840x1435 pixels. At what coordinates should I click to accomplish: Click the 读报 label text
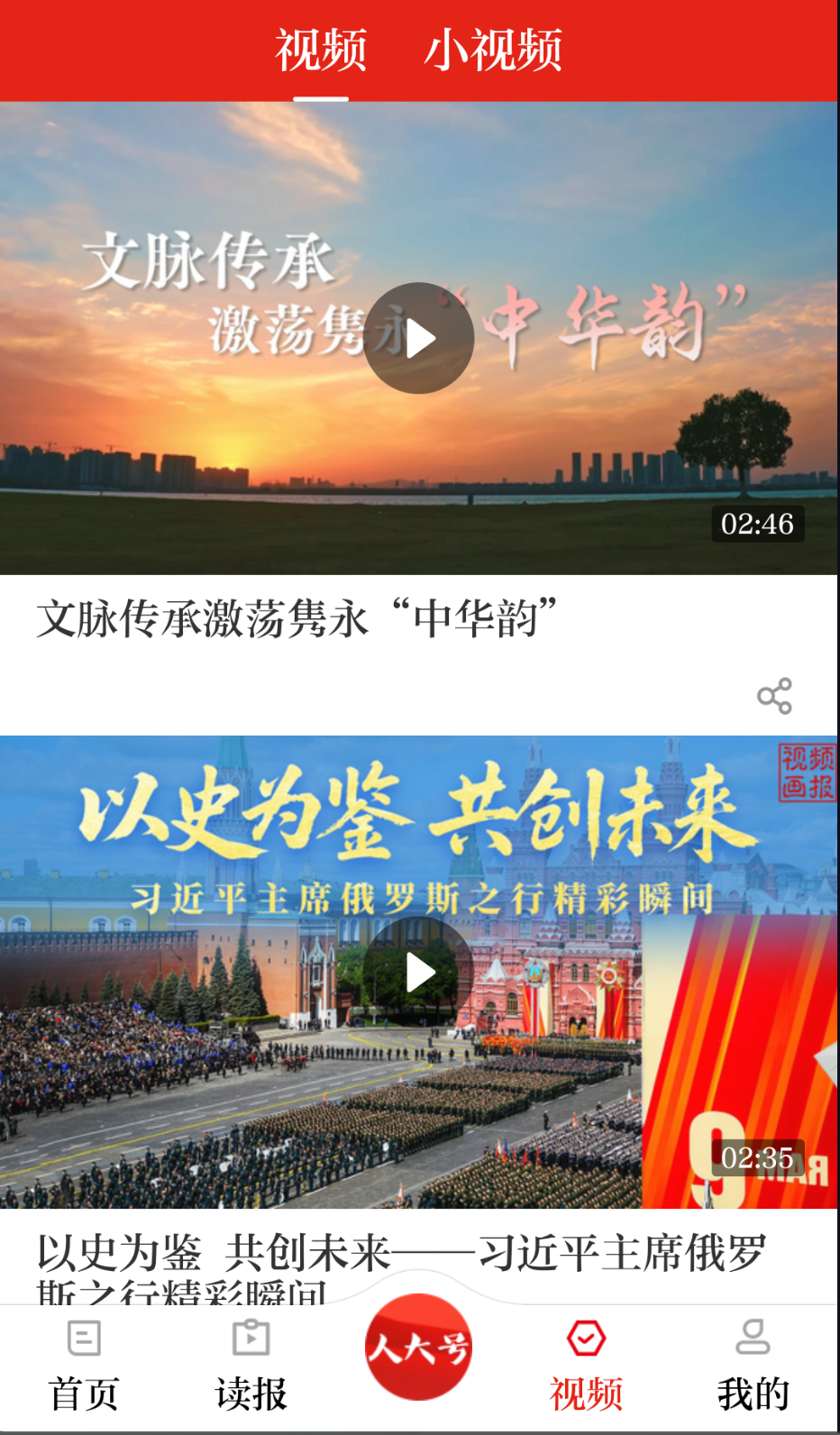coord(251,1393)
